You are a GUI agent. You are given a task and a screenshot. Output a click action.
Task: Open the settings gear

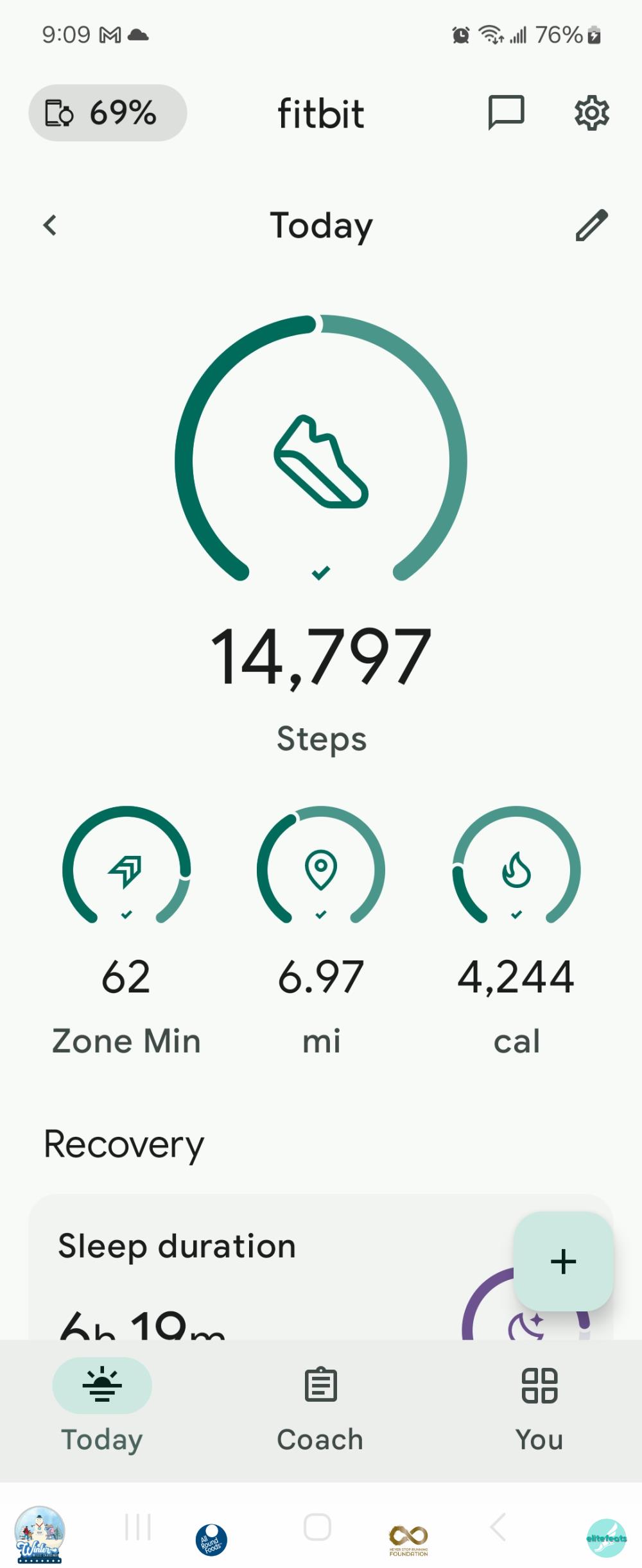[591, 113]
